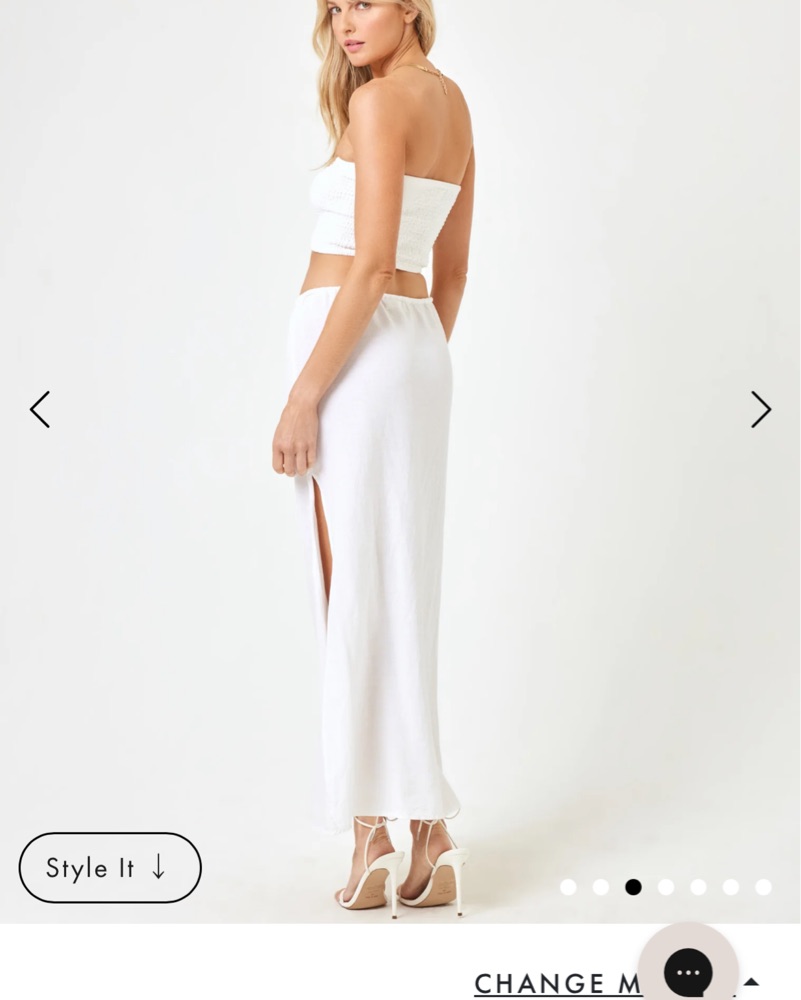Screen dimensions: 801x1000
Task: Jump to the first photo dot
Action: pos(568,887)
